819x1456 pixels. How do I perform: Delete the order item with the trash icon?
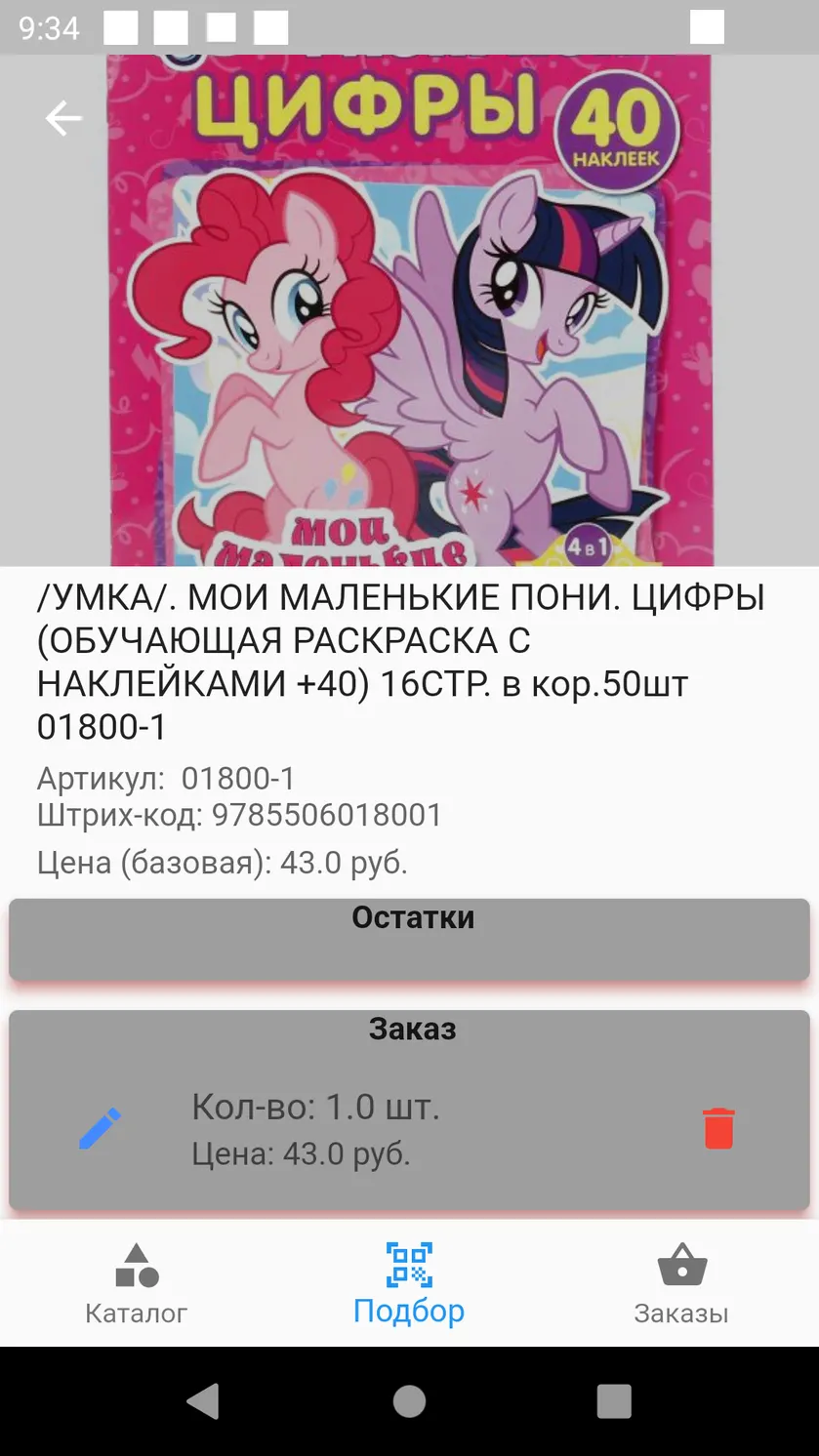pos(718,1128)
